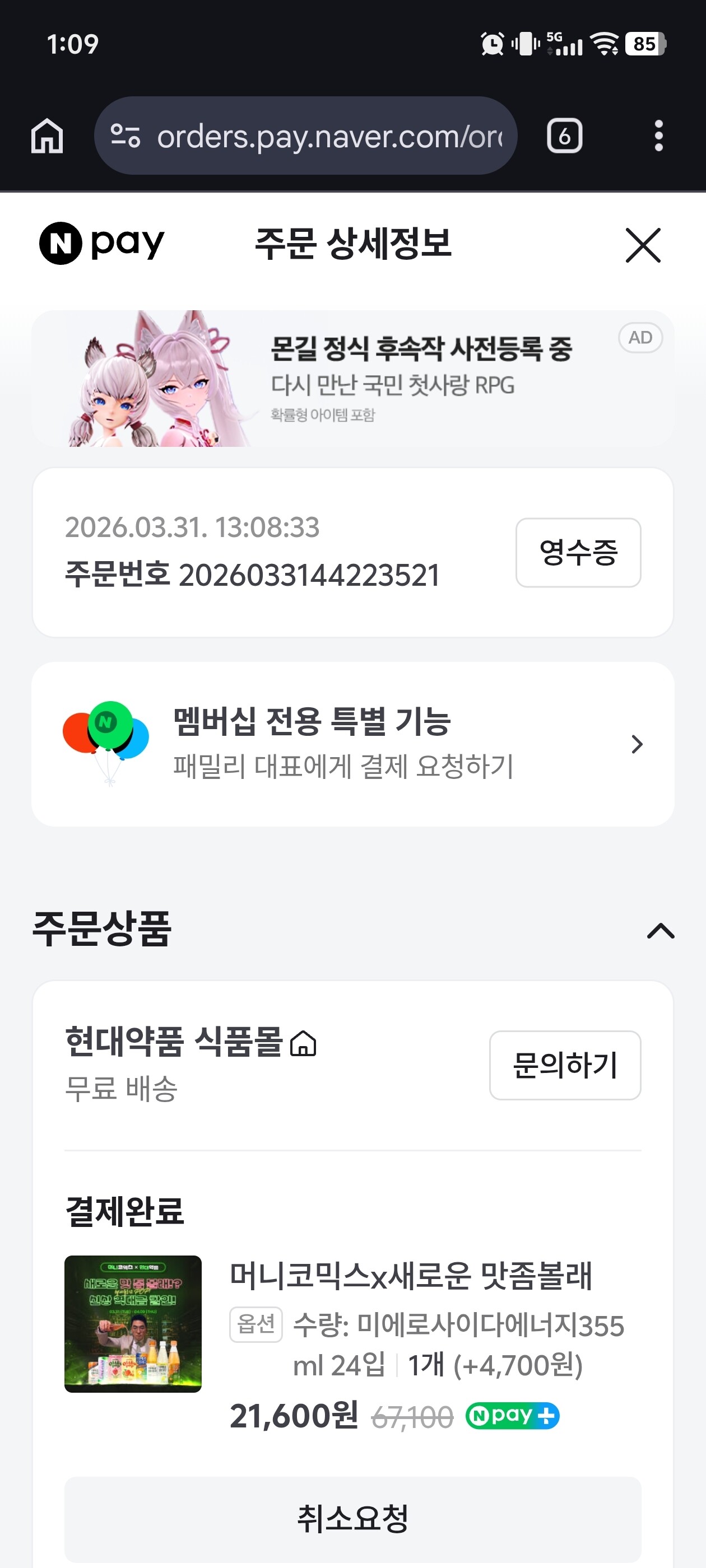Close the 주문 상세정보 page

click(x=643, y=245)
